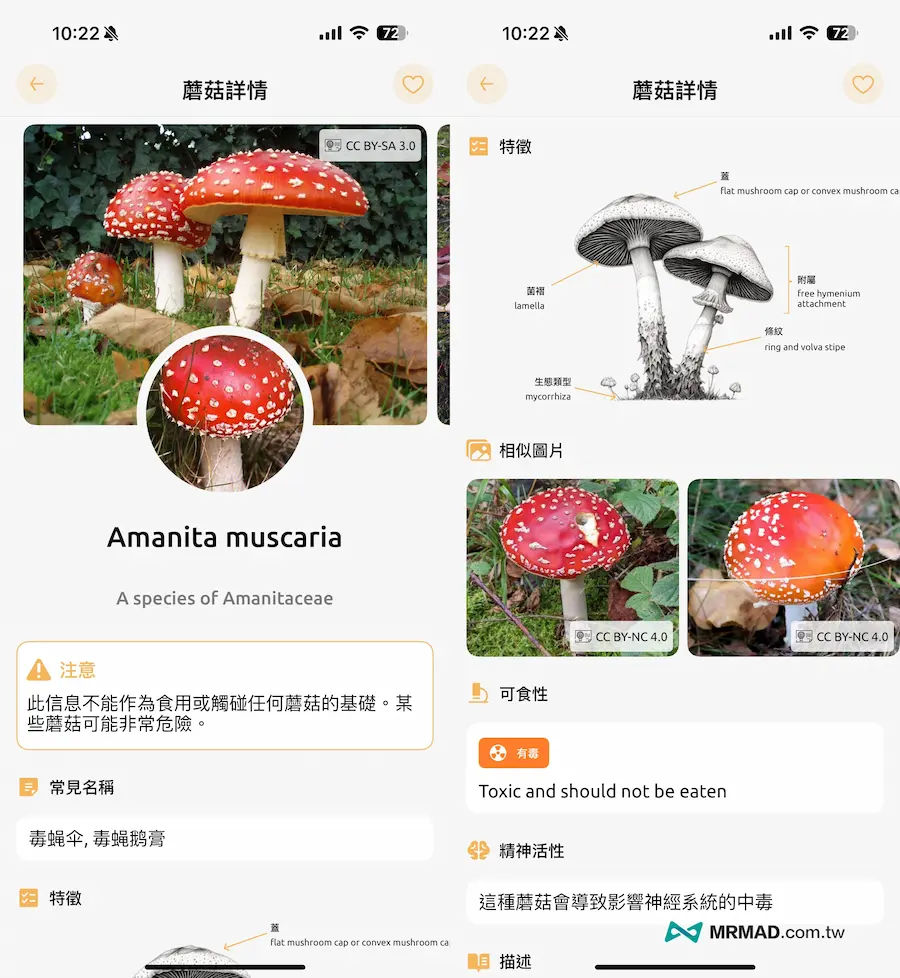Image resolution: width=900 pixels, height=978 pixels.
Task: Tap the heart icon on the right screen
Action: (862, 85)
